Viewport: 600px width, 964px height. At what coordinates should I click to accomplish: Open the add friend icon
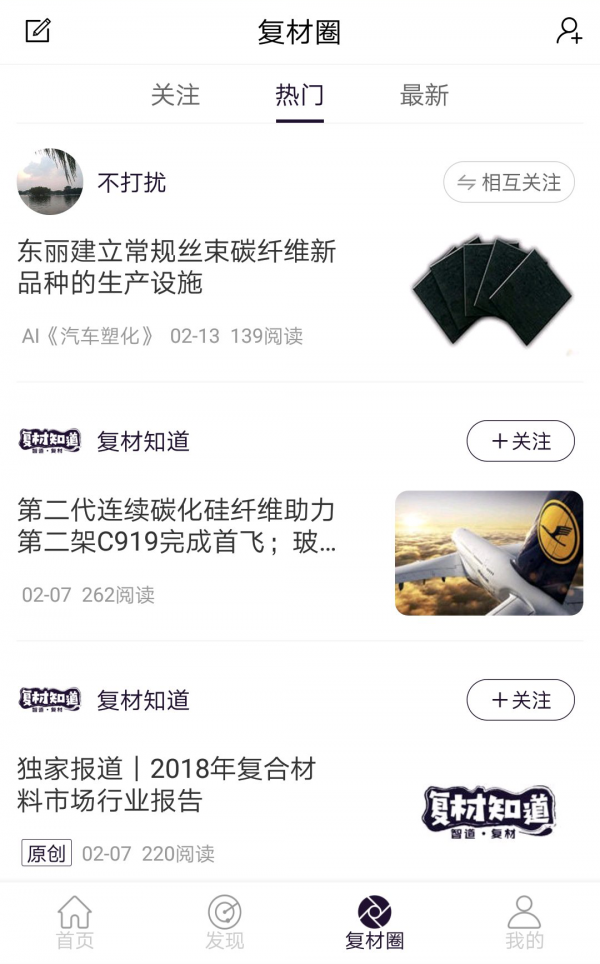569,31
